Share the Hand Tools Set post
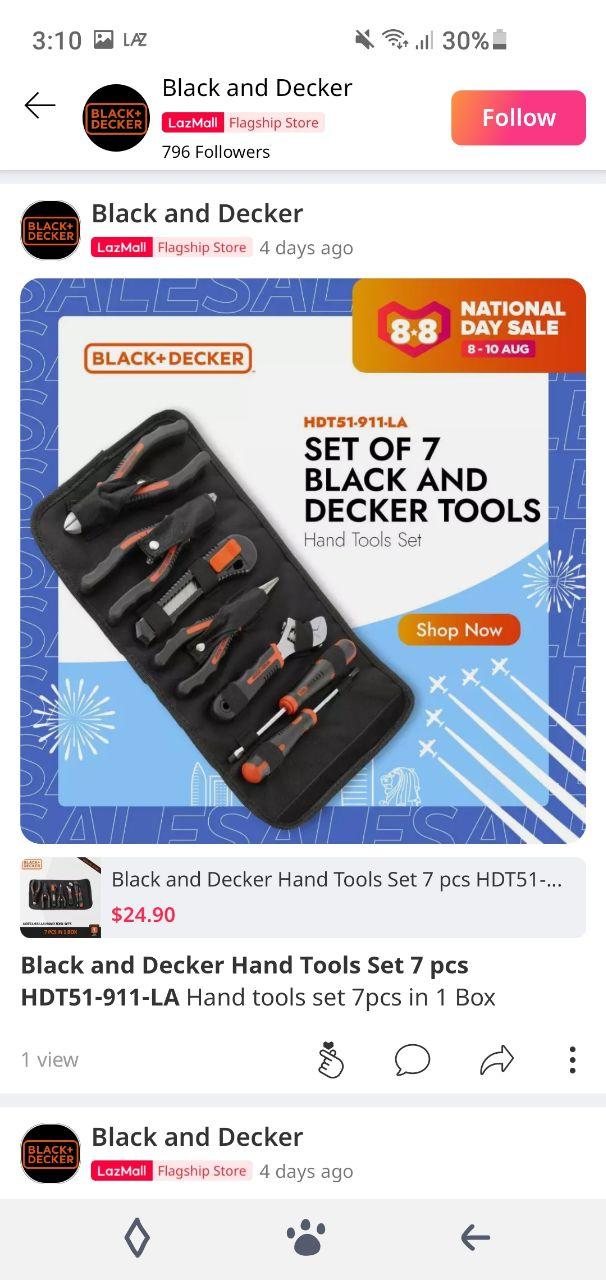This screenshot has height=1280, width=606. click(x=496, y=1060)
